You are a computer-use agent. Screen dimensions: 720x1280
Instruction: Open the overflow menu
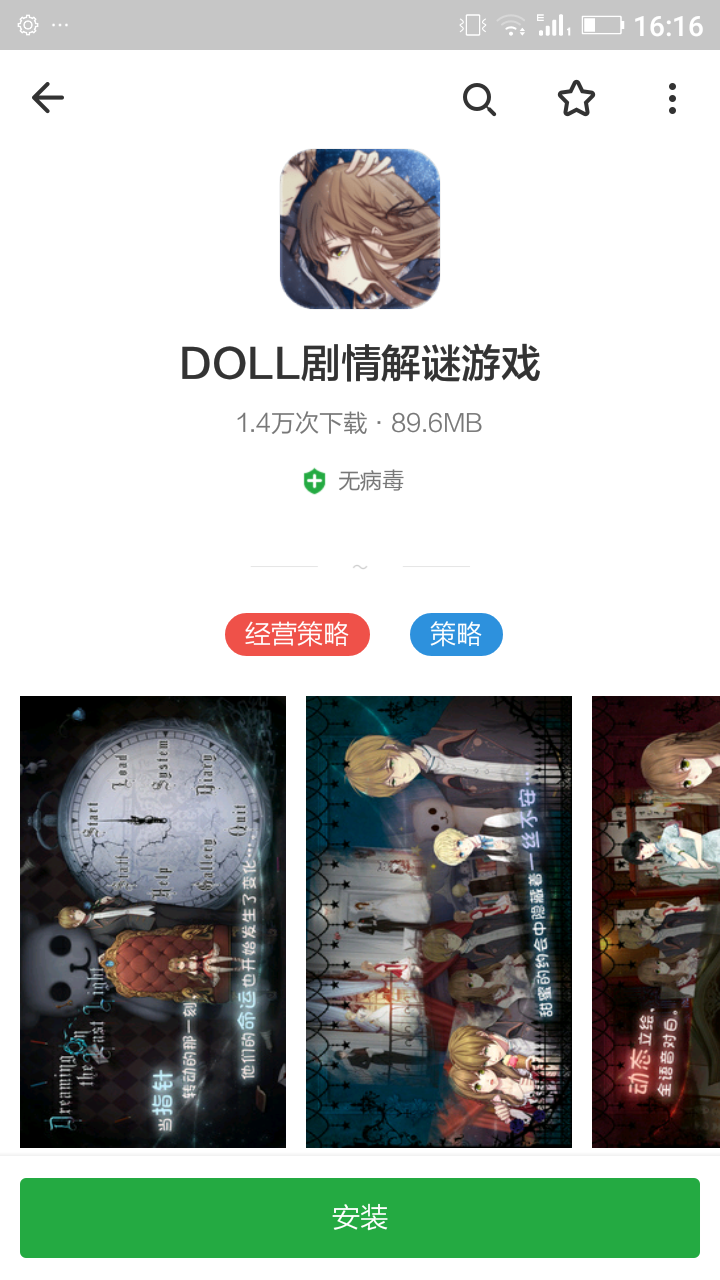(672, 98)
